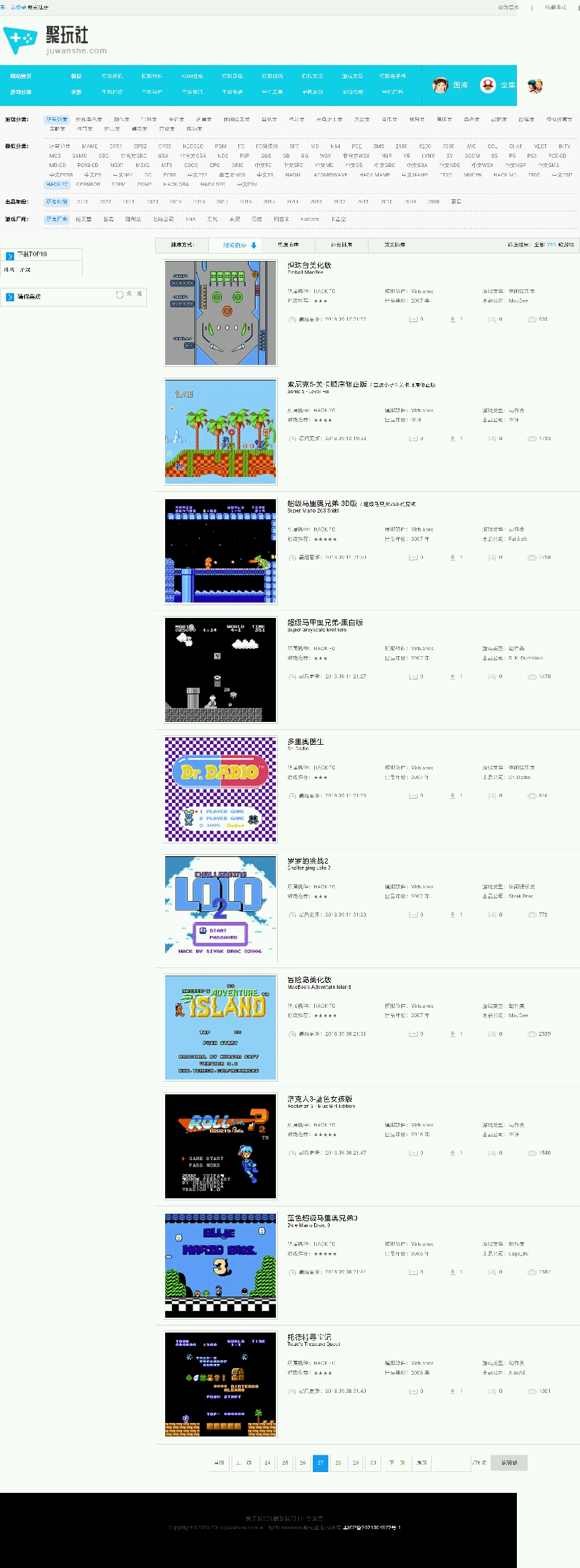Open the Pinball MacBee game thumbnail
This screenshot has width=580, height=1568.
coord(220,313)
